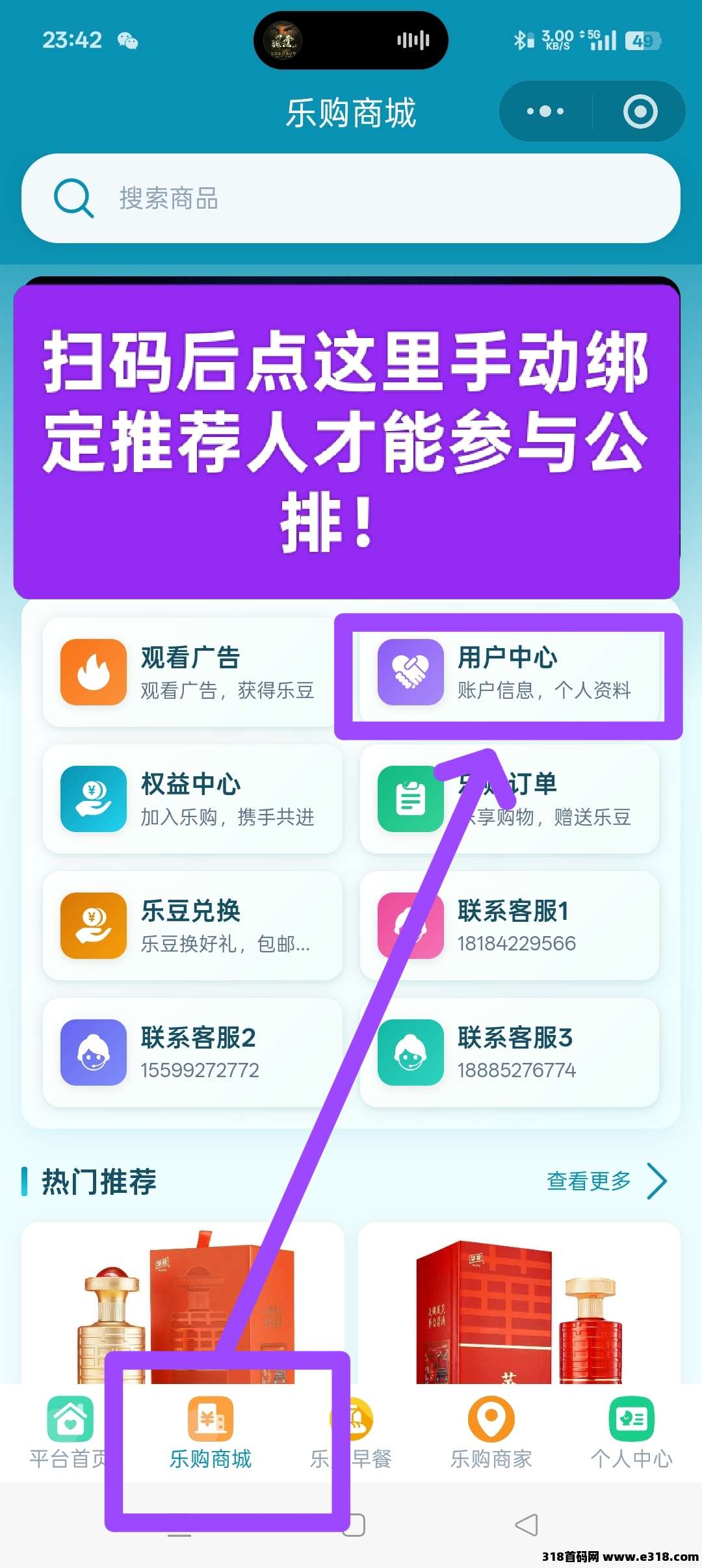Tap the system back button

[526, 1524]
